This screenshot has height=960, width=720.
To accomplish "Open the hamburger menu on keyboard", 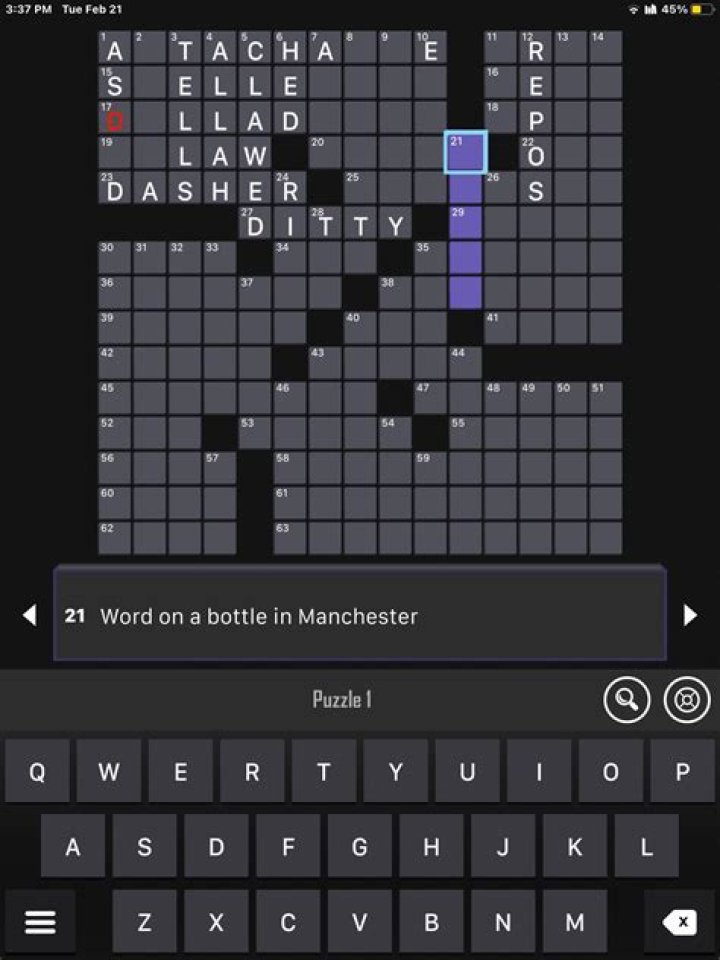I will click(40, 922).
